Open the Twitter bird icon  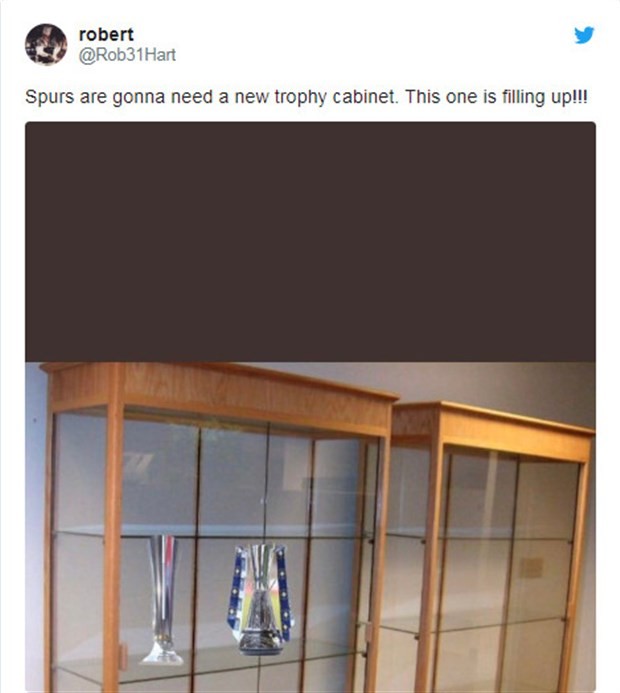pos(584,35)
